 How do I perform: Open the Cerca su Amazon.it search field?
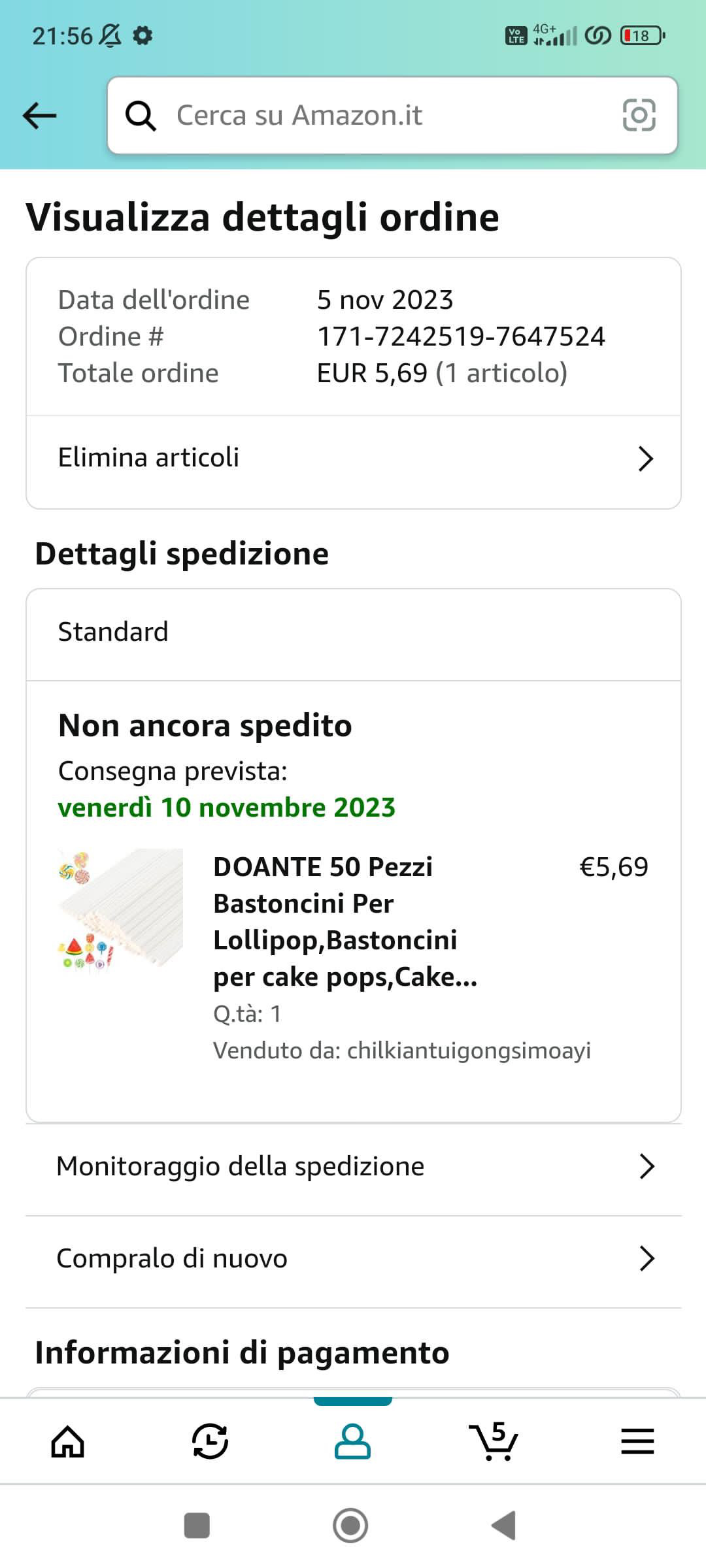(366, 116)
